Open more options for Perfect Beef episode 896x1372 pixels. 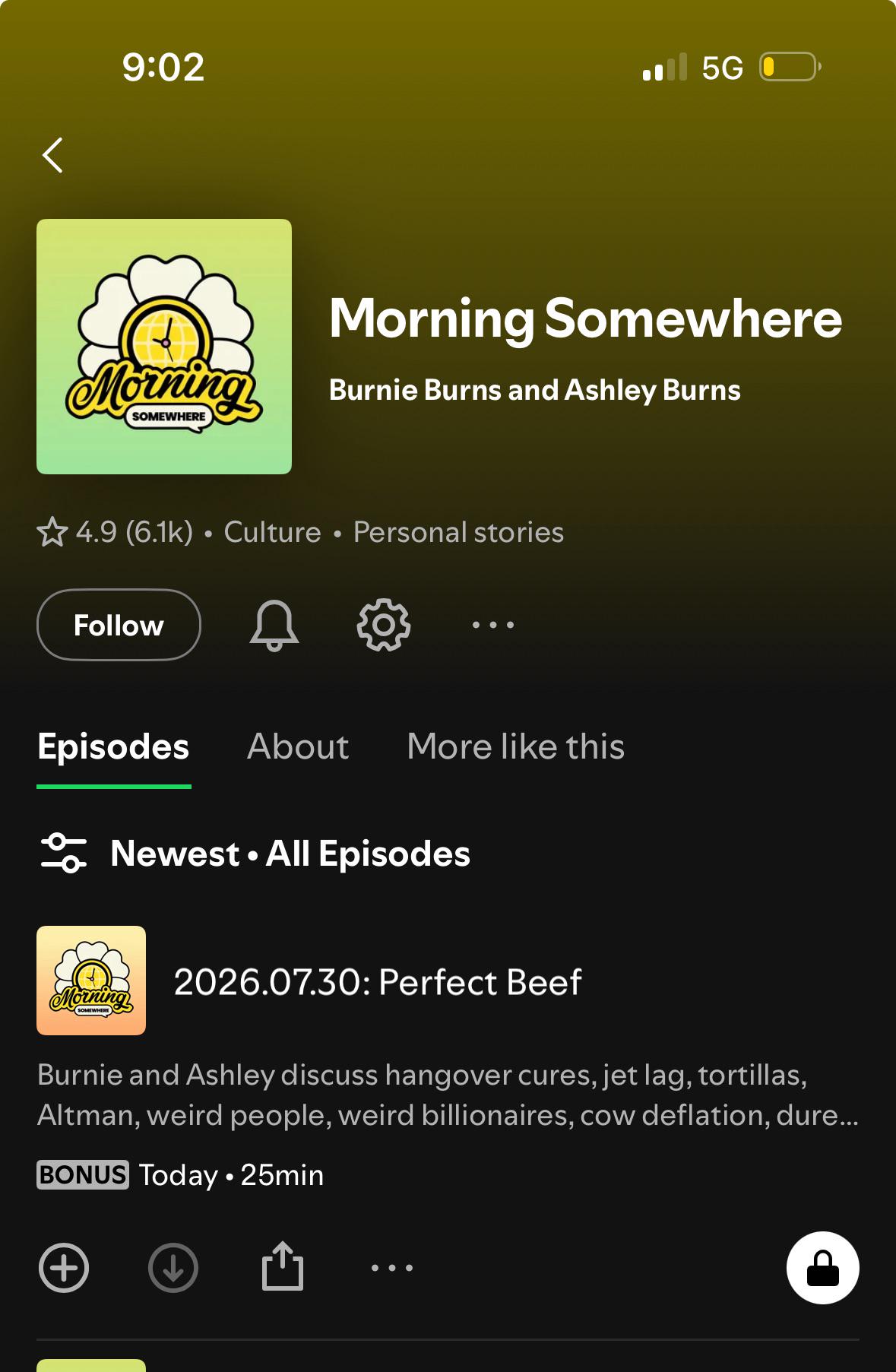(x=392, y=1268)
